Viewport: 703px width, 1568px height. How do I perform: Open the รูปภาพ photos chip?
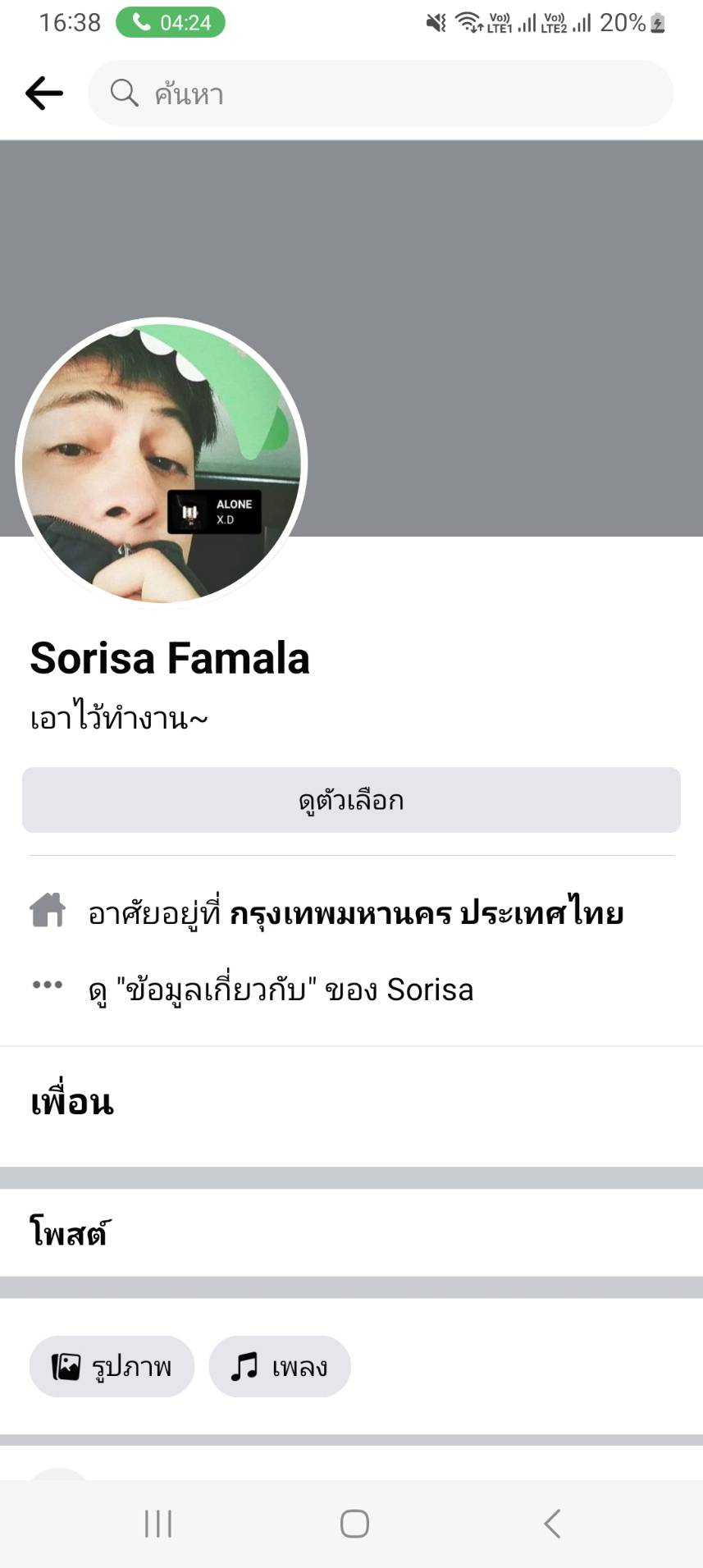click(x=112, y=1366)
